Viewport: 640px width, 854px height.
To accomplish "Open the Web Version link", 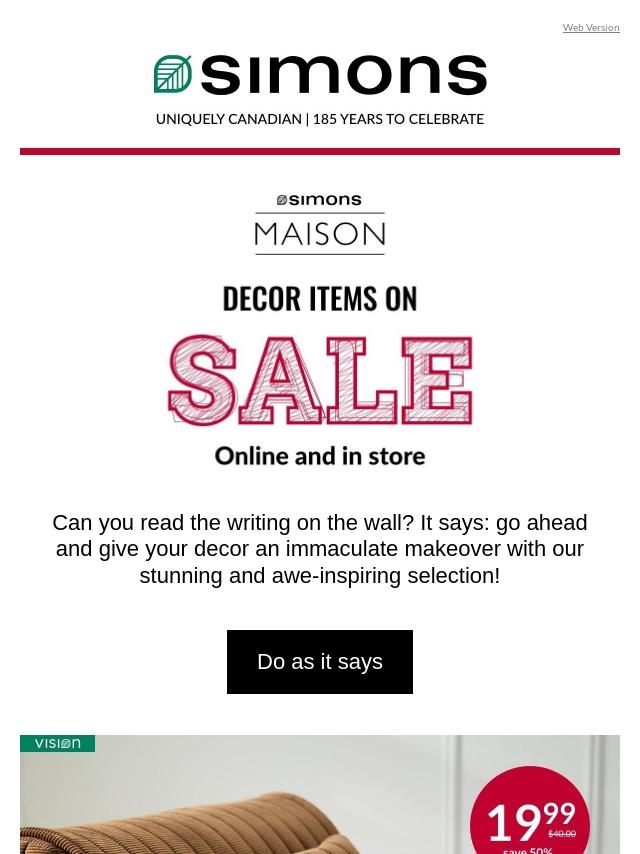I will pos(590,28).
